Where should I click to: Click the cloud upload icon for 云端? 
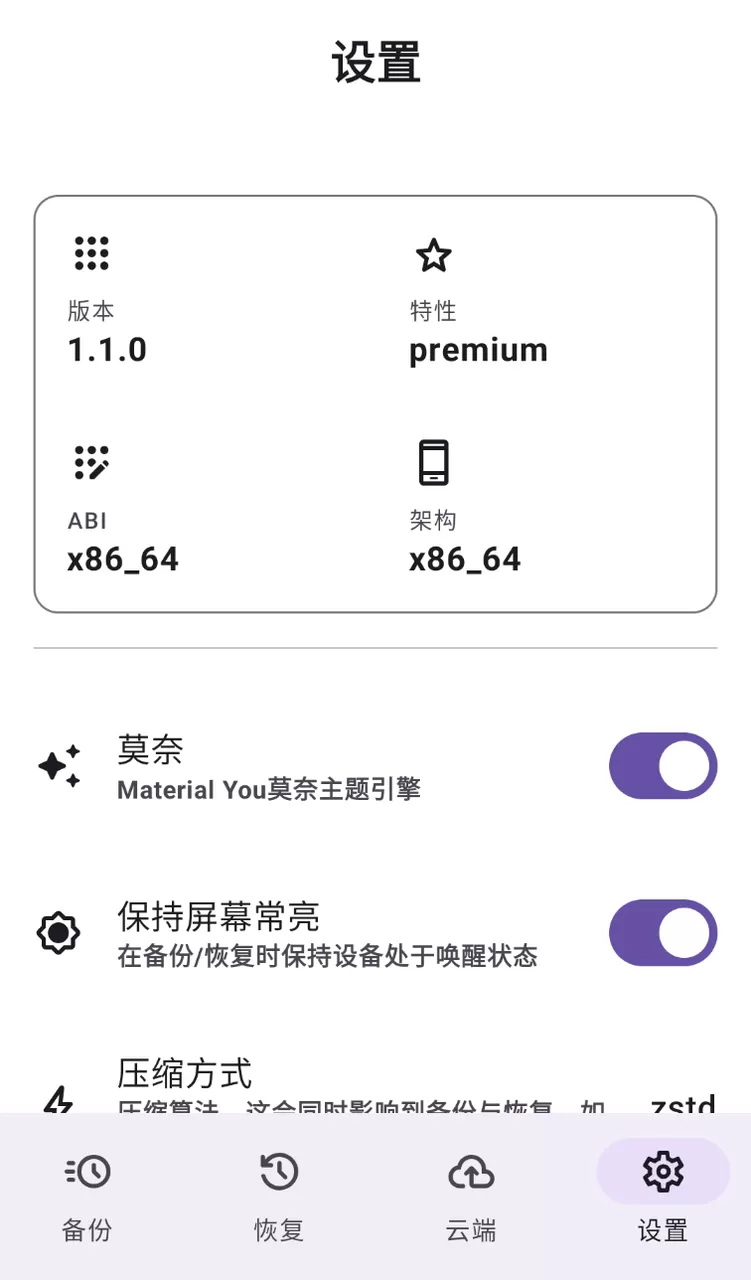[x=470, y=1171]
